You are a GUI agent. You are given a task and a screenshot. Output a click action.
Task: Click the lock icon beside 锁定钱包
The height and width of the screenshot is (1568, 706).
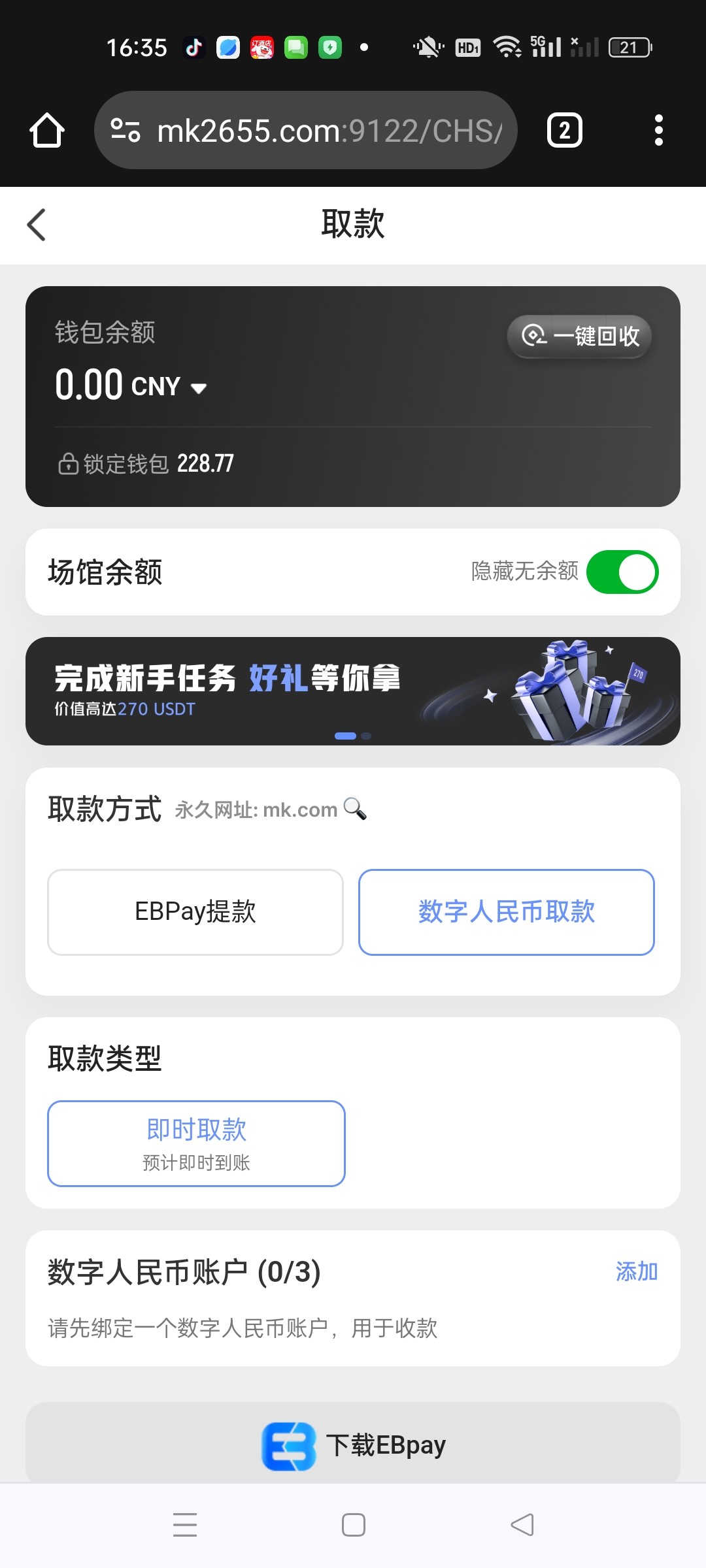coord(69,464)
